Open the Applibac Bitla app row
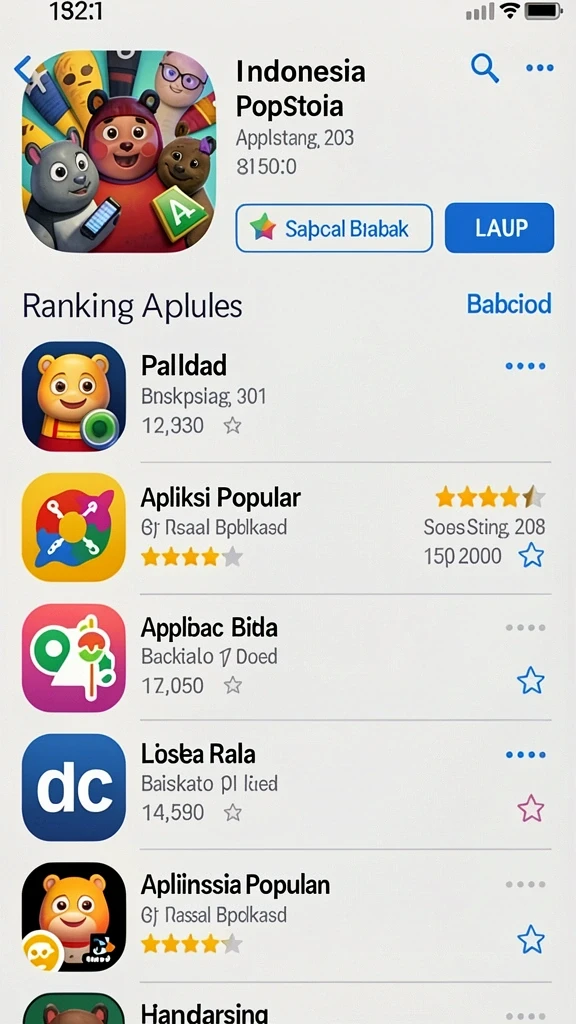The image size is (576, 1024). click(x=287, y=657)
